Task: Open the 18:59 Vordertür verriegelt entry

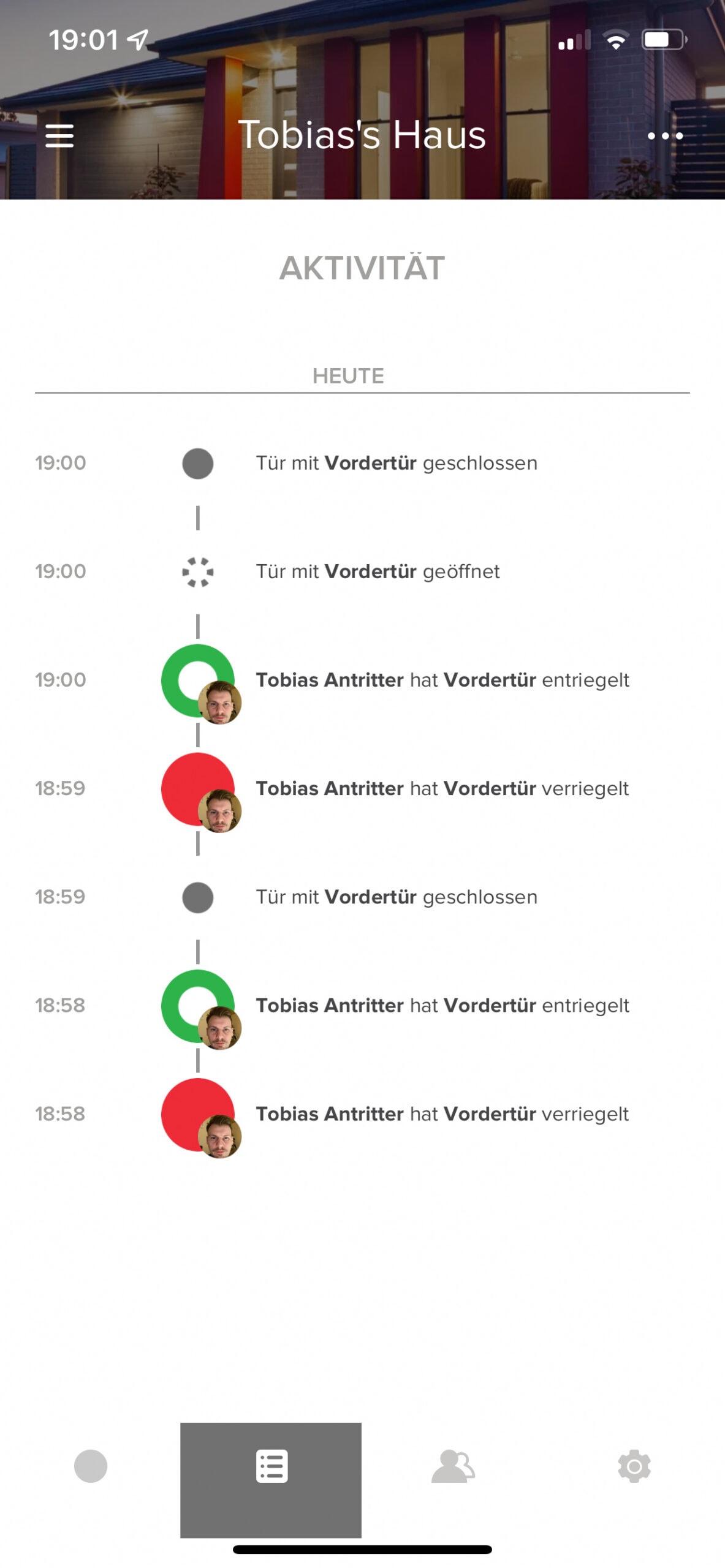Action: (x=362, y=788)
